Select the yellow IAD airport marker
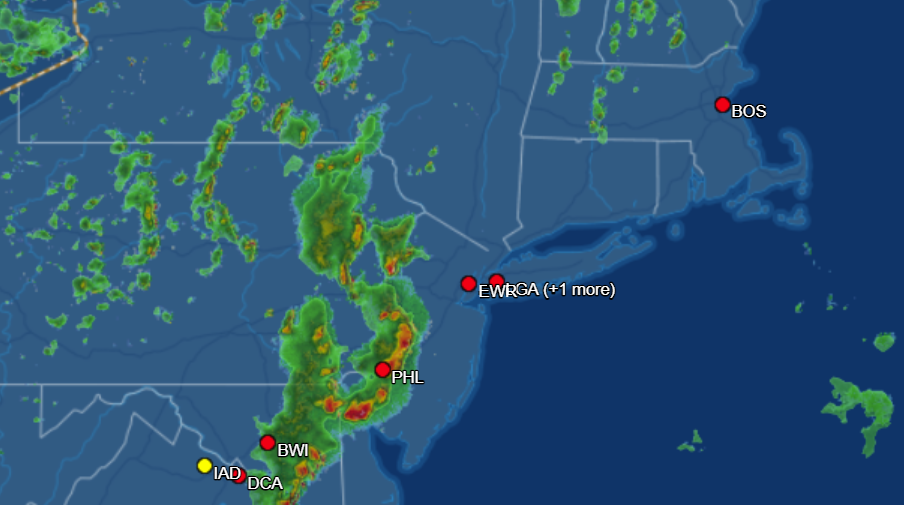This screenshot has width=904, height=505. tap(204, 466)
